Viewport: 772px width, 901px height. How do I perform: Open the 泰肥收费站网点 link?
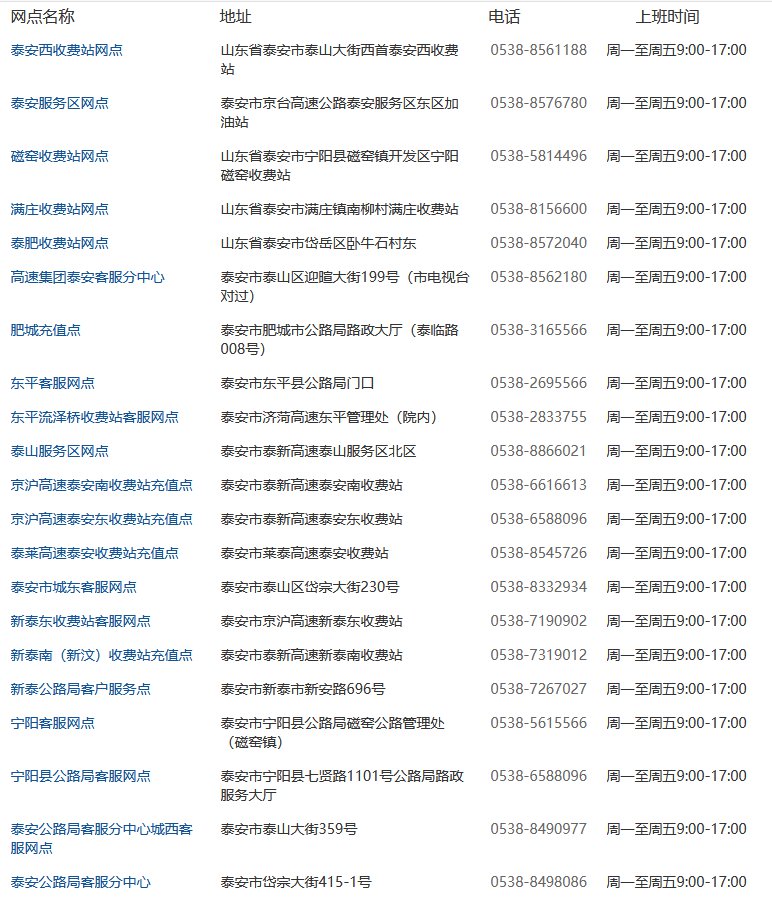(x=59, y=243)
